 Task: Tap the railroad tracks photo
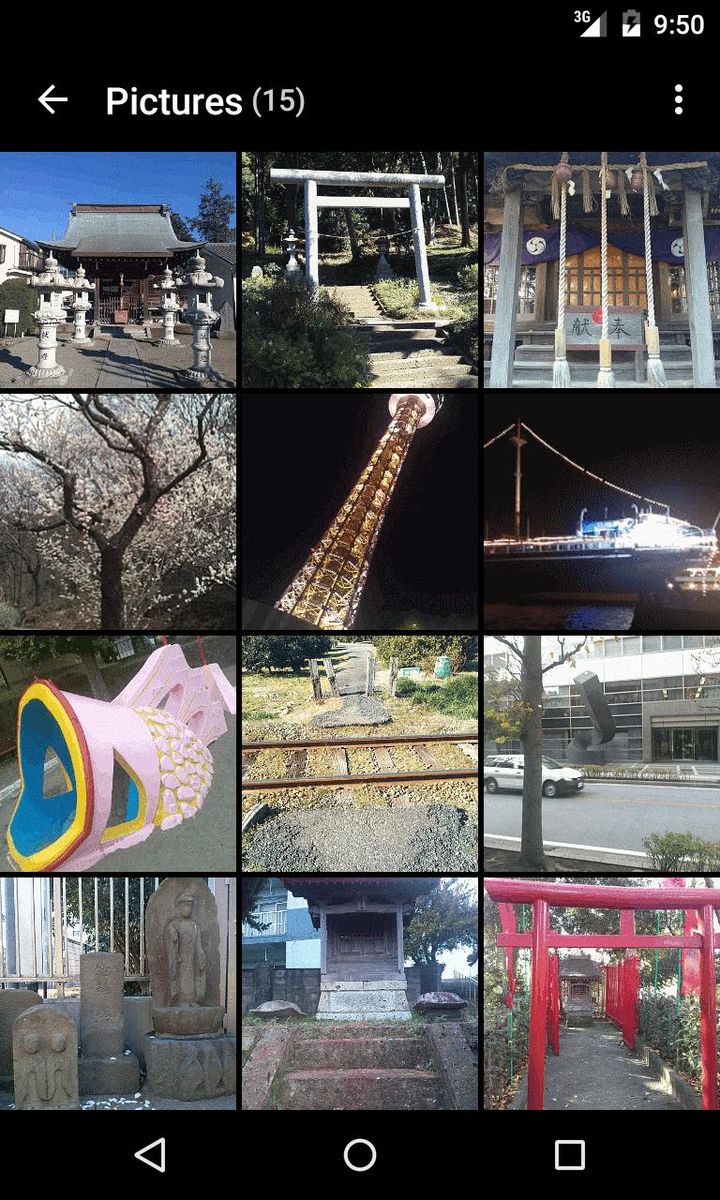360,753
